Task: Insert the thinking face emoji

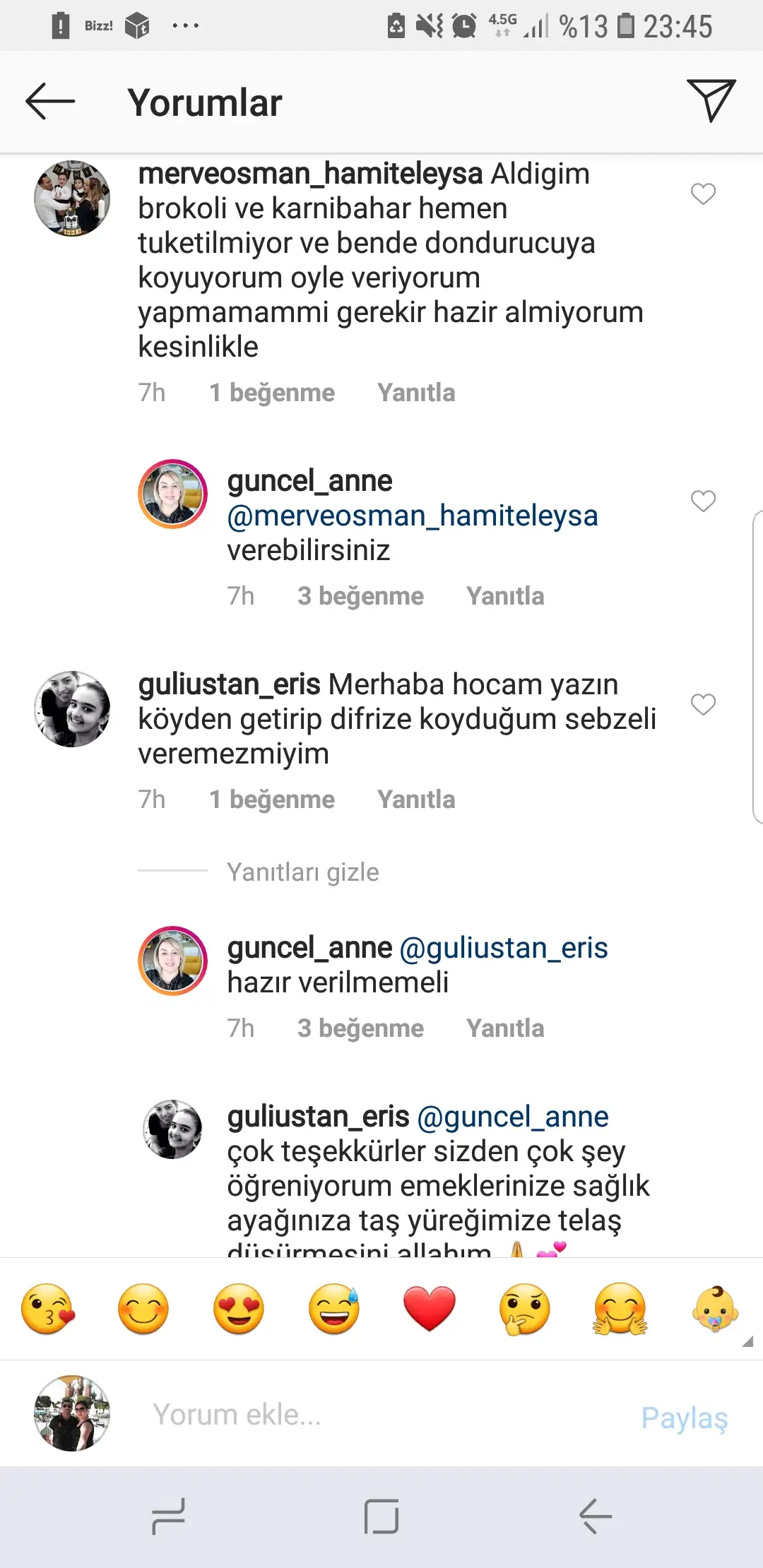Action: point(524,1308)
